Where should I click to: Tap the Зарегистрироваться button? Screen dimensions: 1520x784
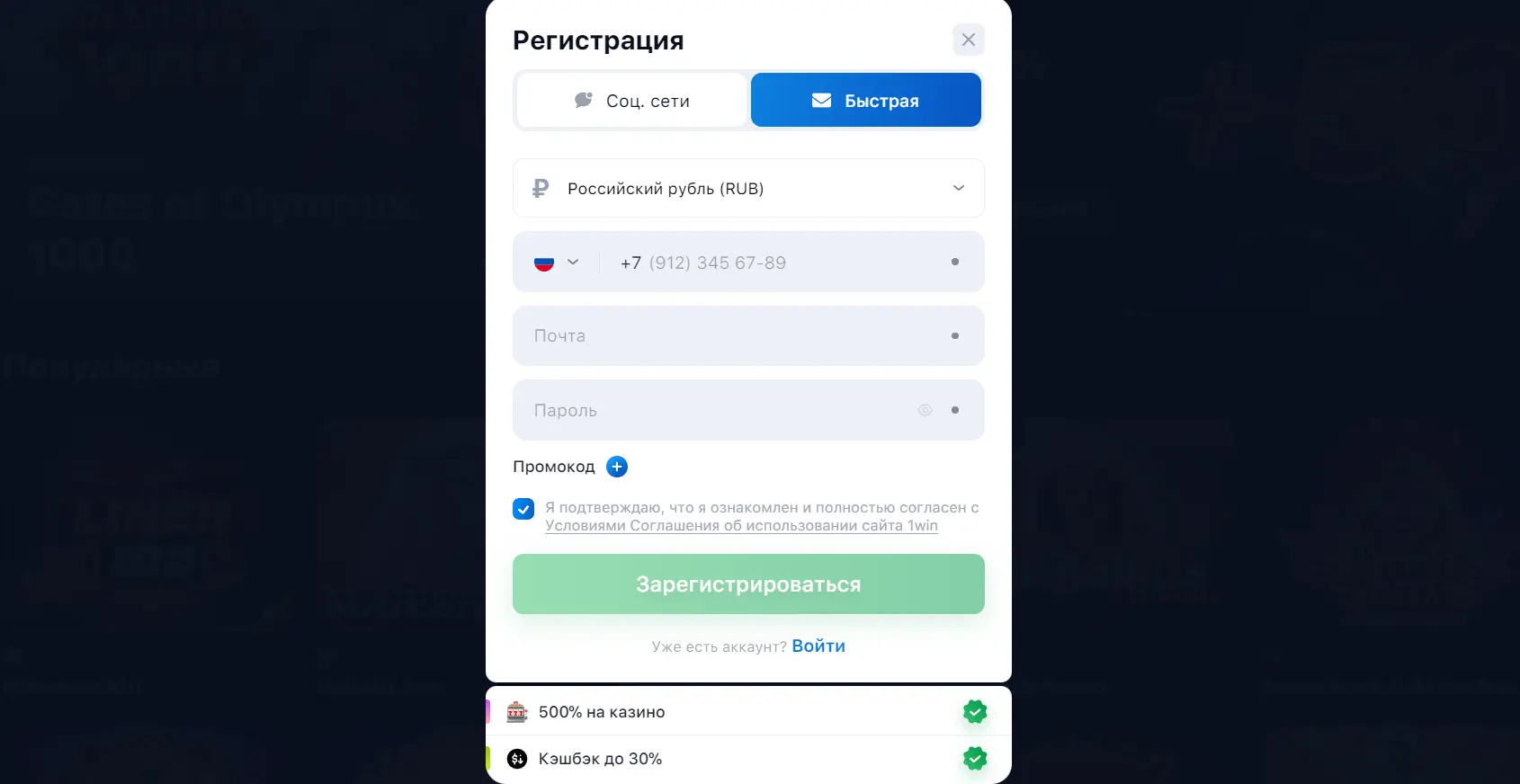pyautogui.click(x=748, y=584)
